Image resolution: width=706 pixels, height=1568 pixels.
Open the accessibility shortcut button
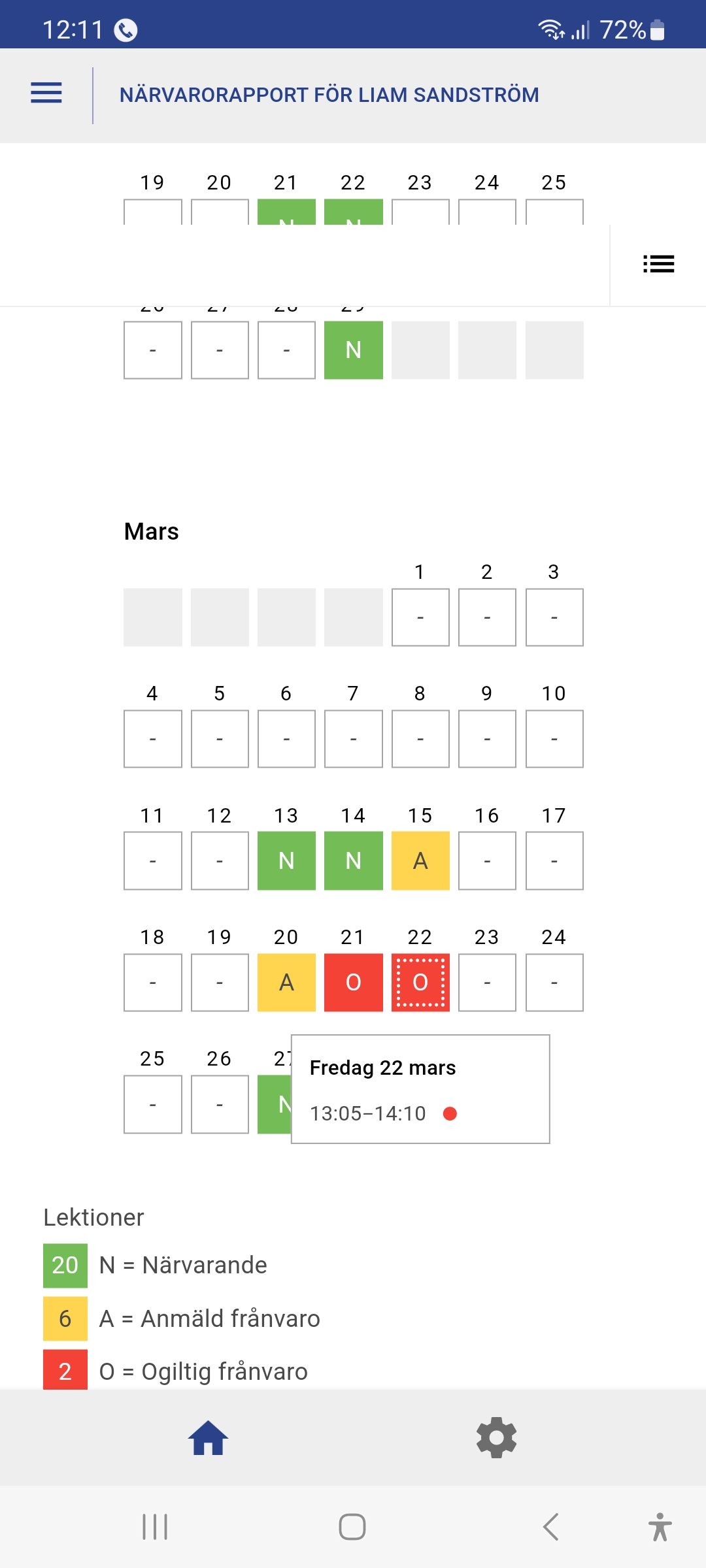click(660, 1527)
